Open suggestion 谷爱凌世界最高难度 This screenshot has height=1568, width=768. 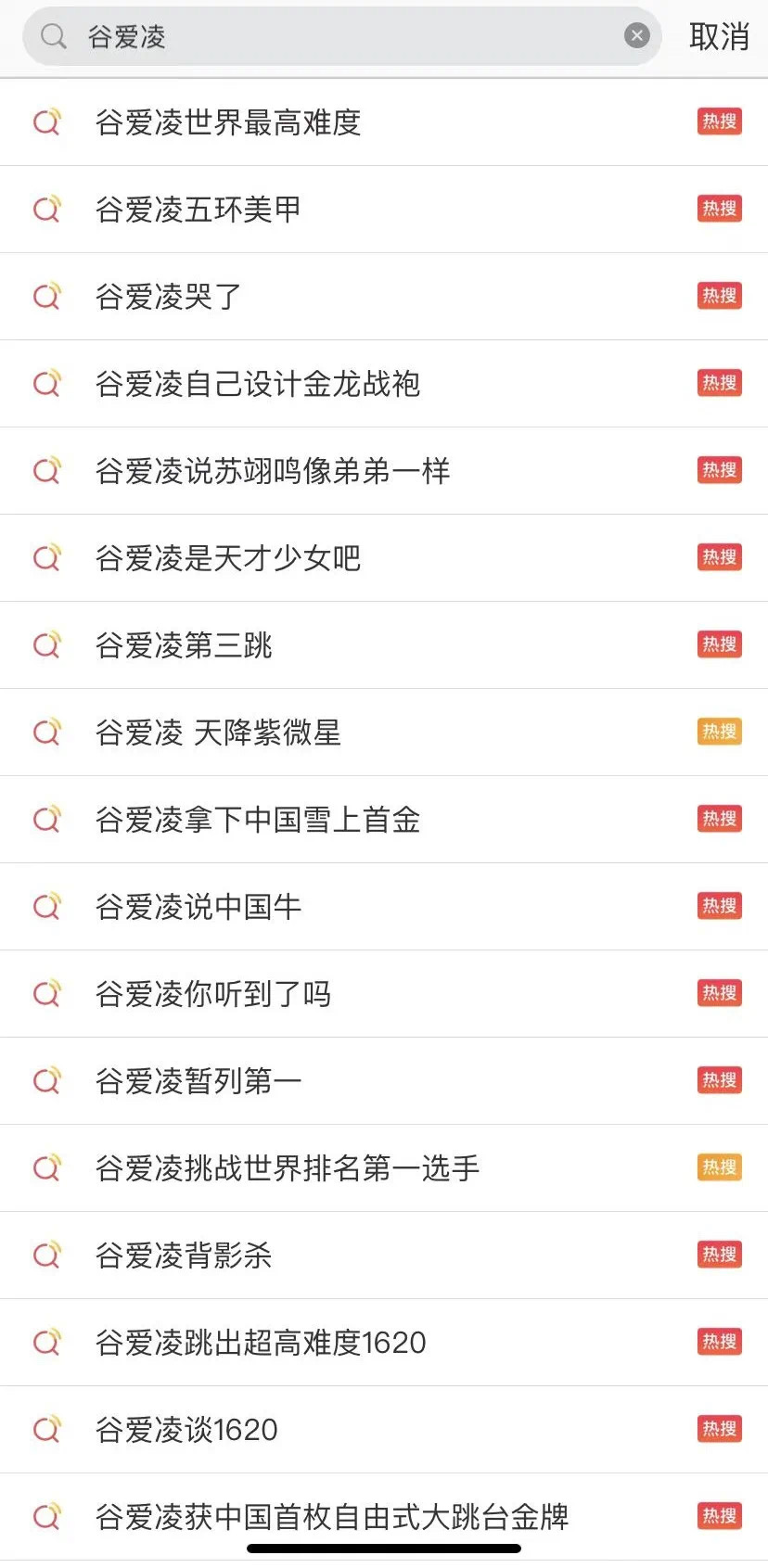(228, 122)
